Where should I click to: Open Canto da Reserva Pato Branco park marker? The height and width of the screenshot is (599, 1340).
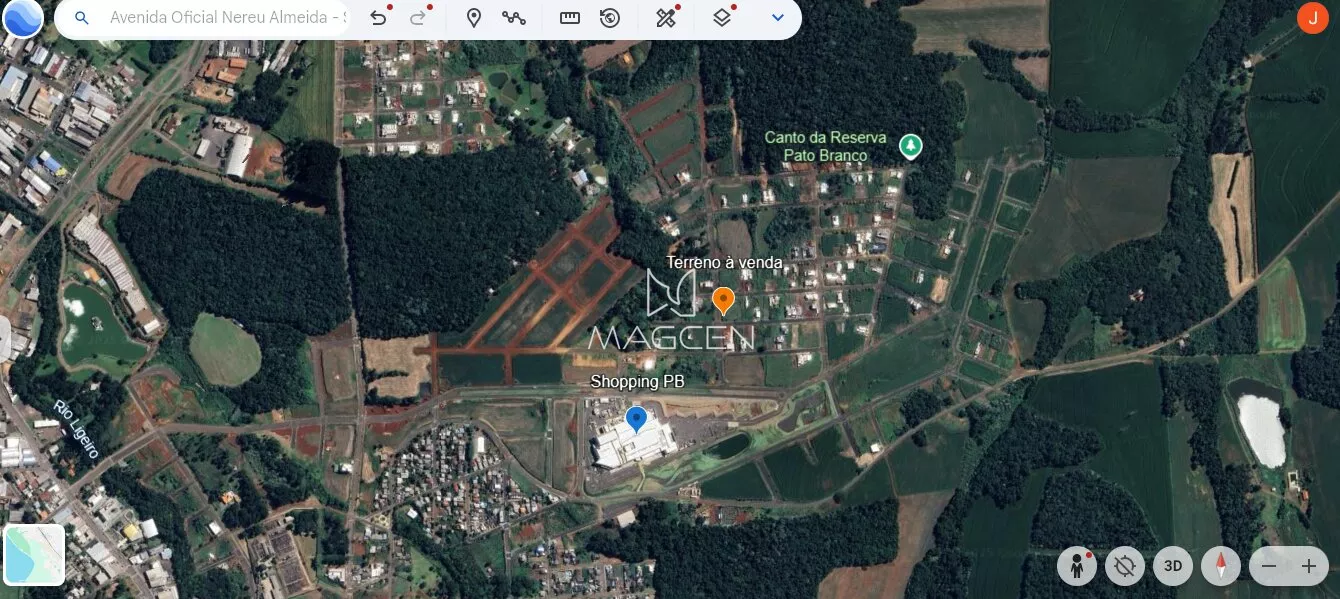(x=910, y=147)
